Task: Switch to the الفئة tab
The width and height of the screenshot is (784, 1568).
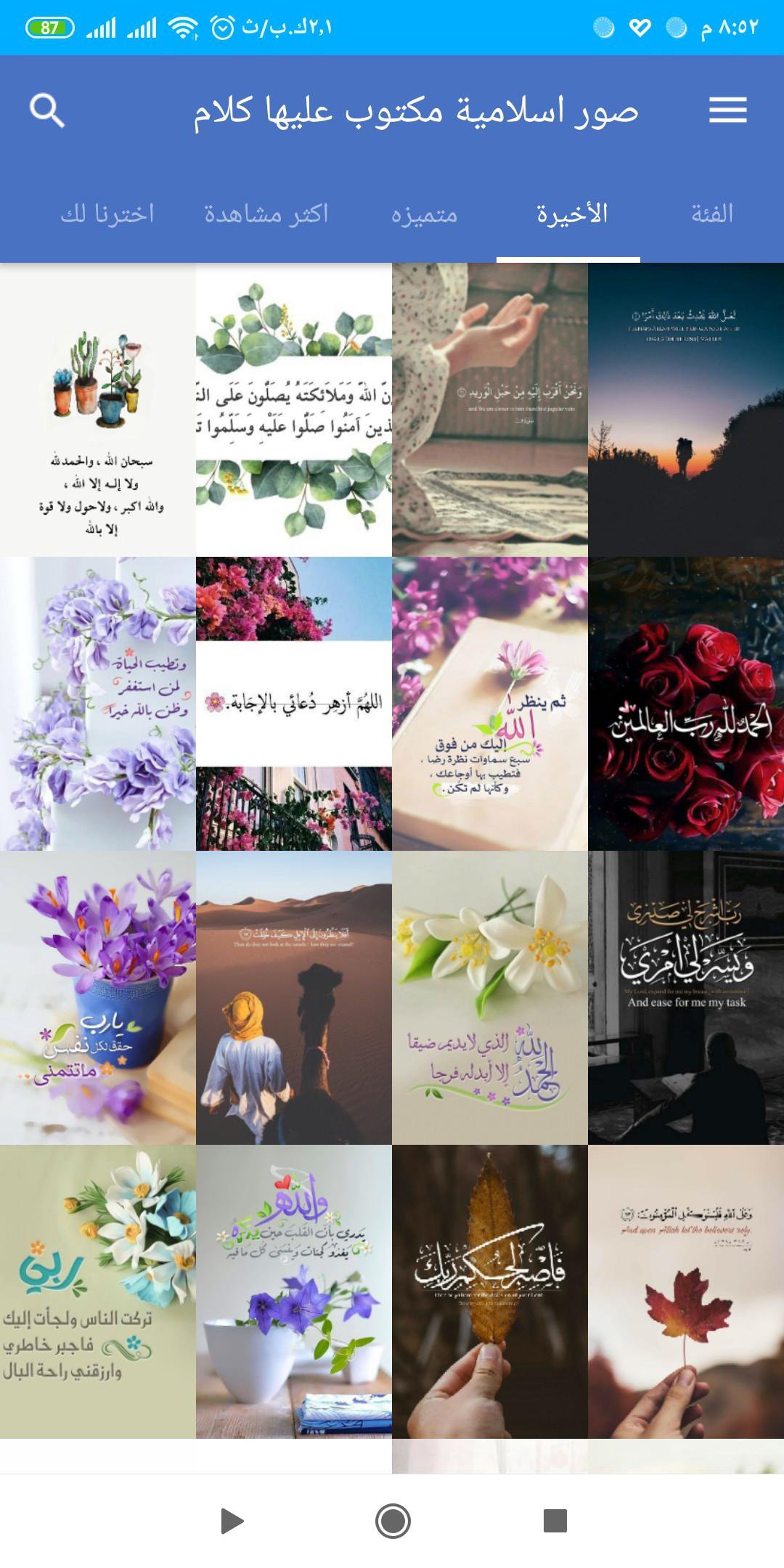Action: pyautogui.click(x=711, y=214)
